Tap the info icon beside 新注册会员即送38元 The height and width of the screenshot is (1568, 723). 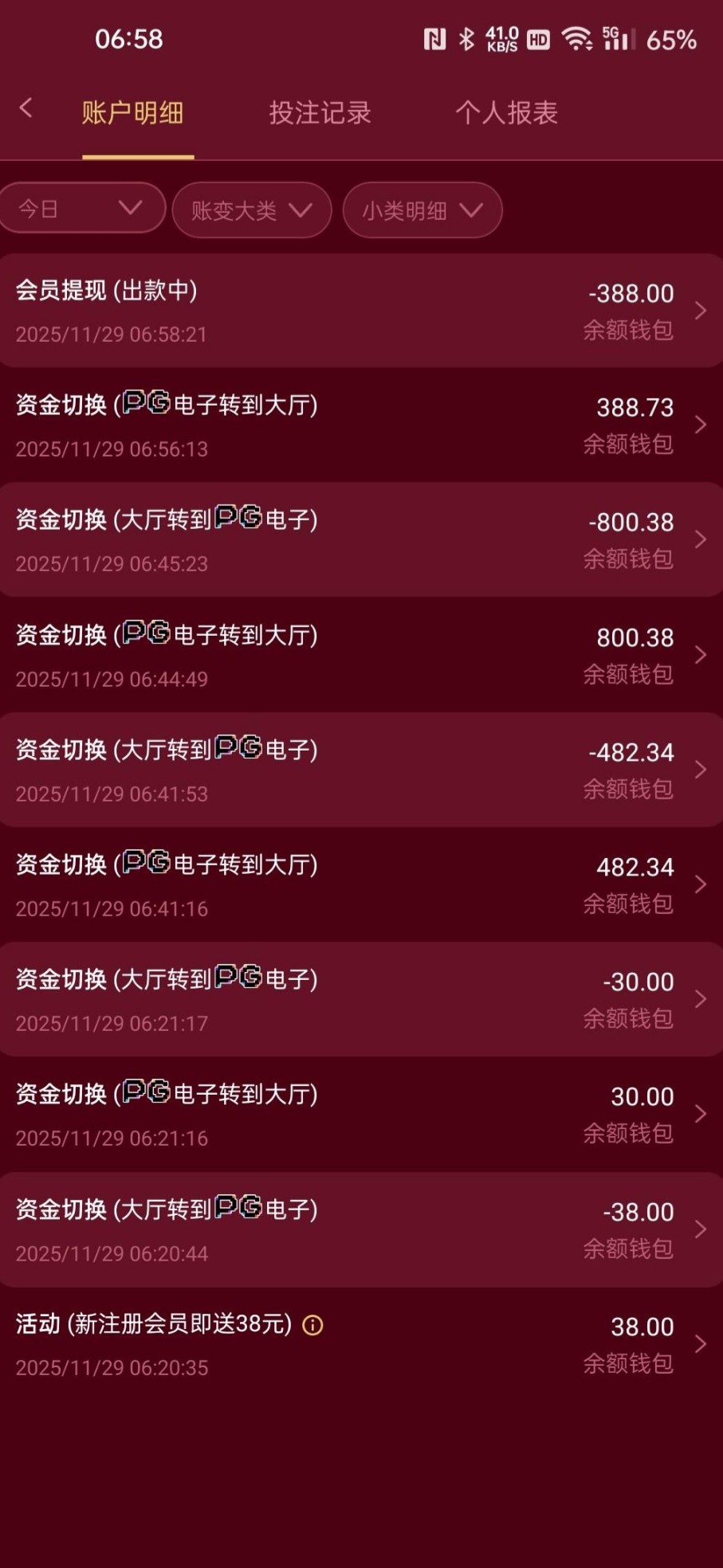[x=312, y=1325]
